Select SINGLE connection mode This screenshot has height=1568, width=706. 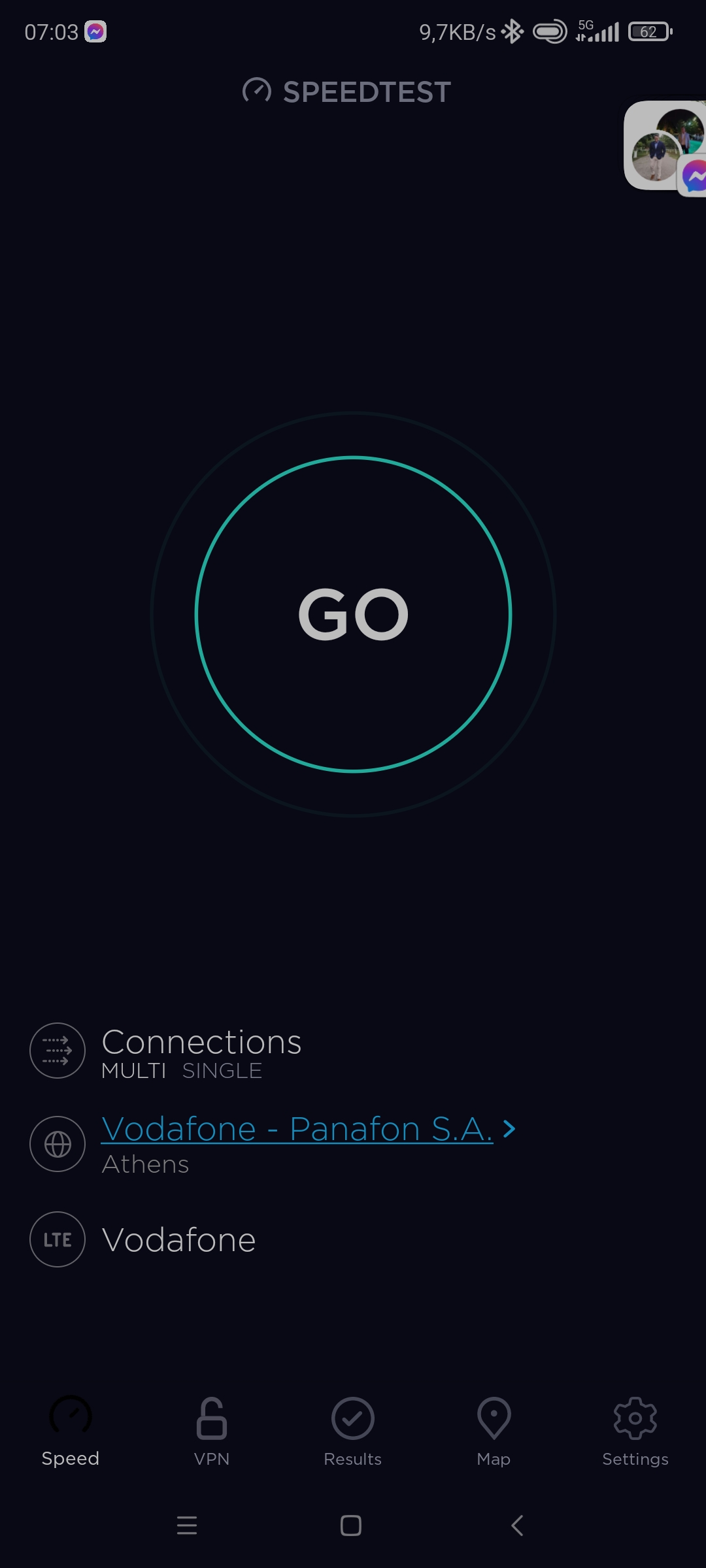[222, 1071]
